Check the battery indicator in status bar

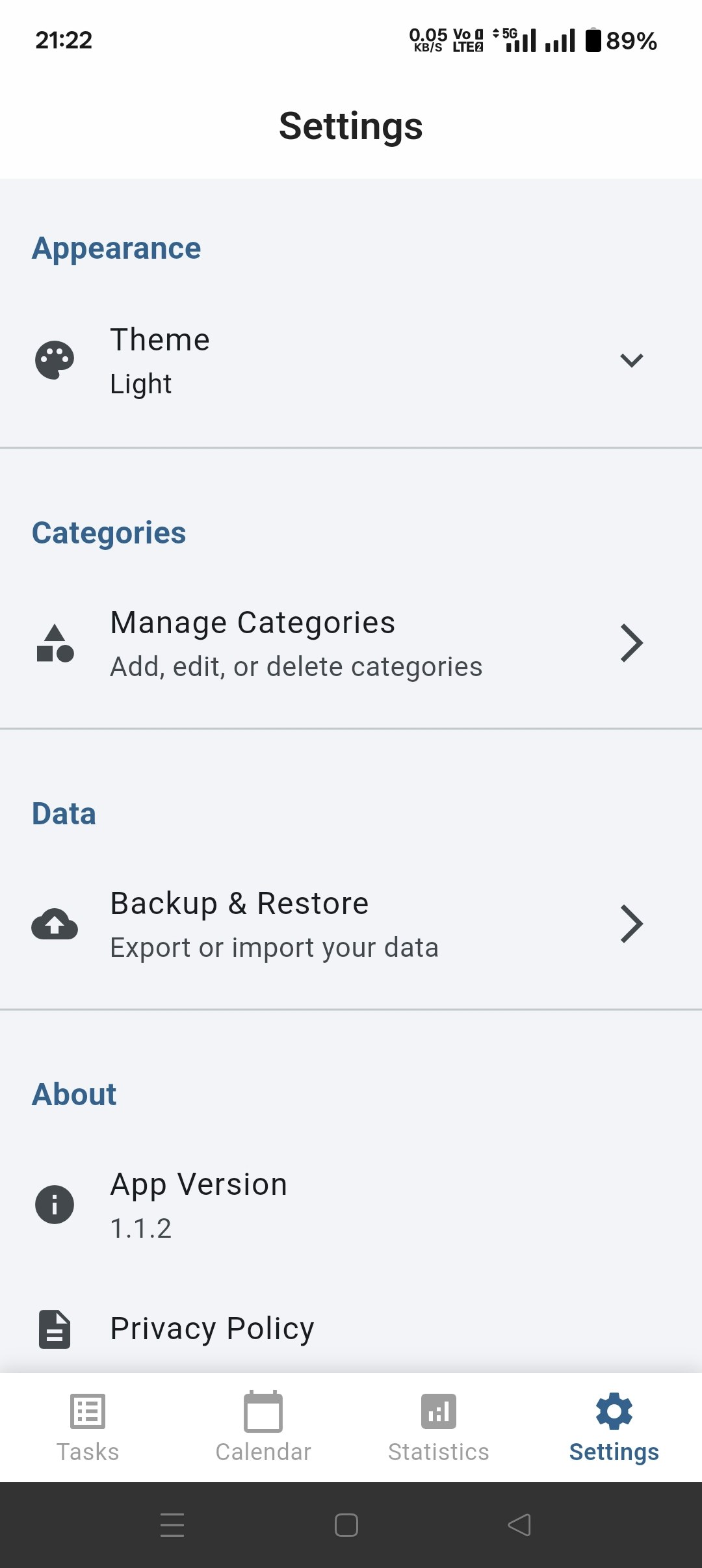(x=595, y=40)
